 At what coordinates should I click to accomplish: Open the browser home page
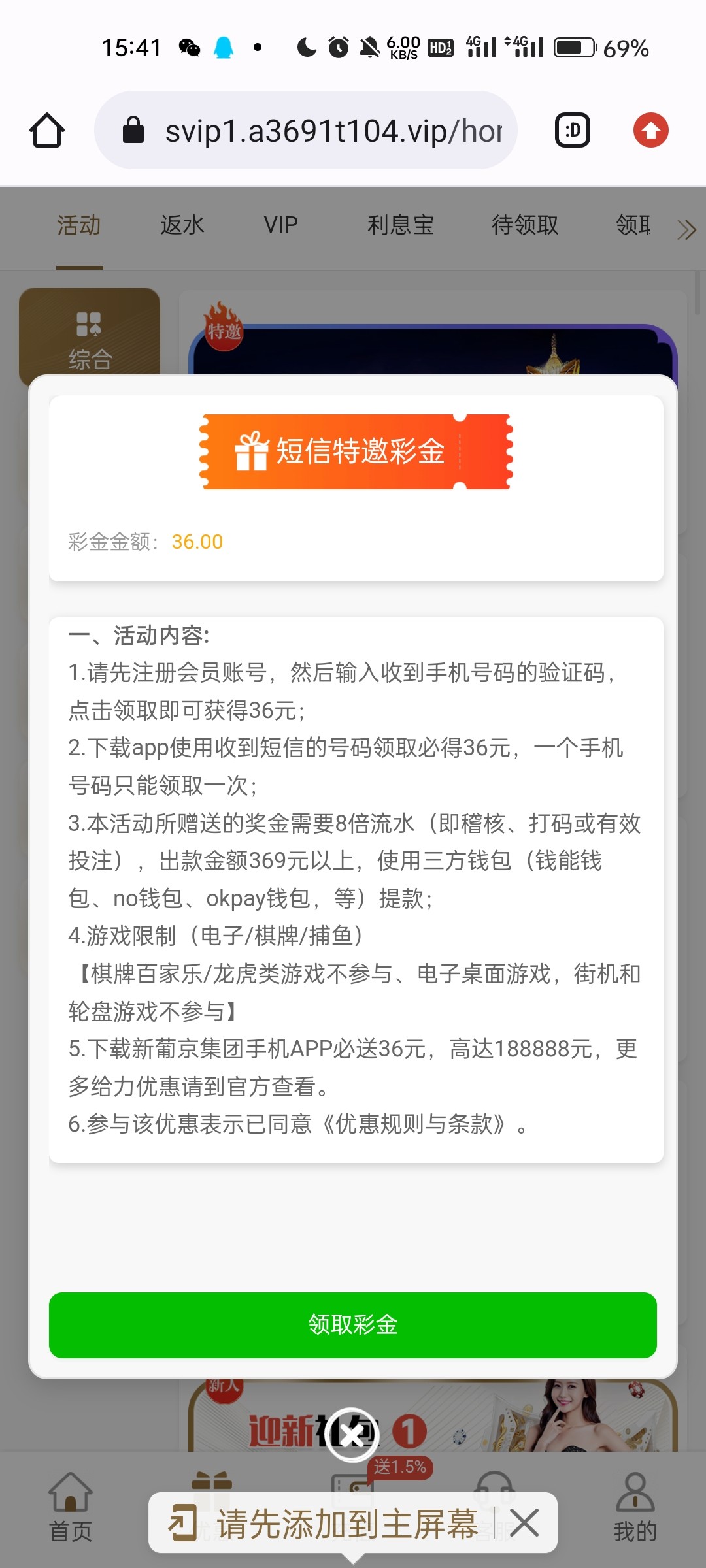(x=47, y=130)
